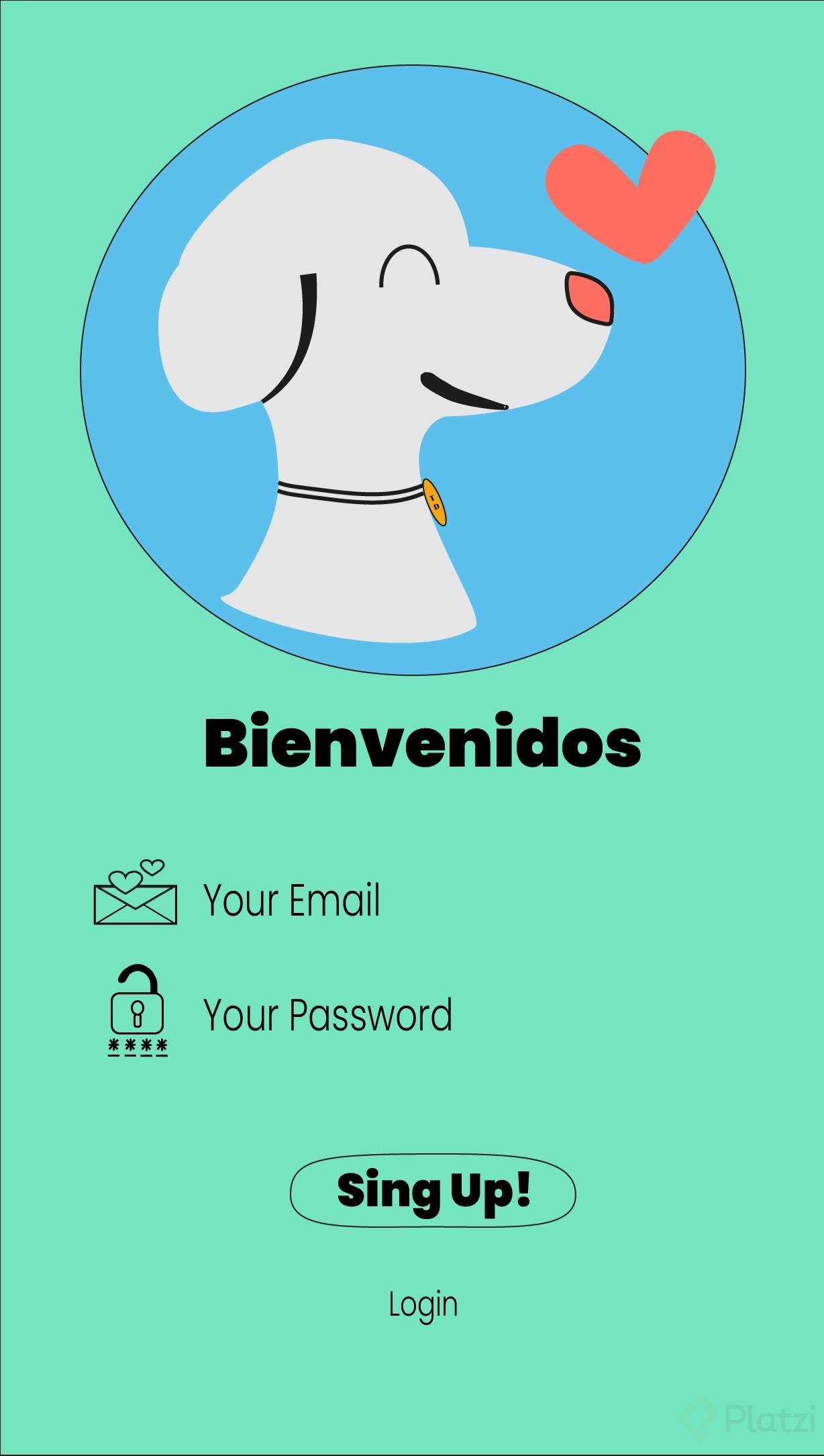The image size is (824, 1456).
Task: Select the Your Password field
Action: click(327, 1015)
